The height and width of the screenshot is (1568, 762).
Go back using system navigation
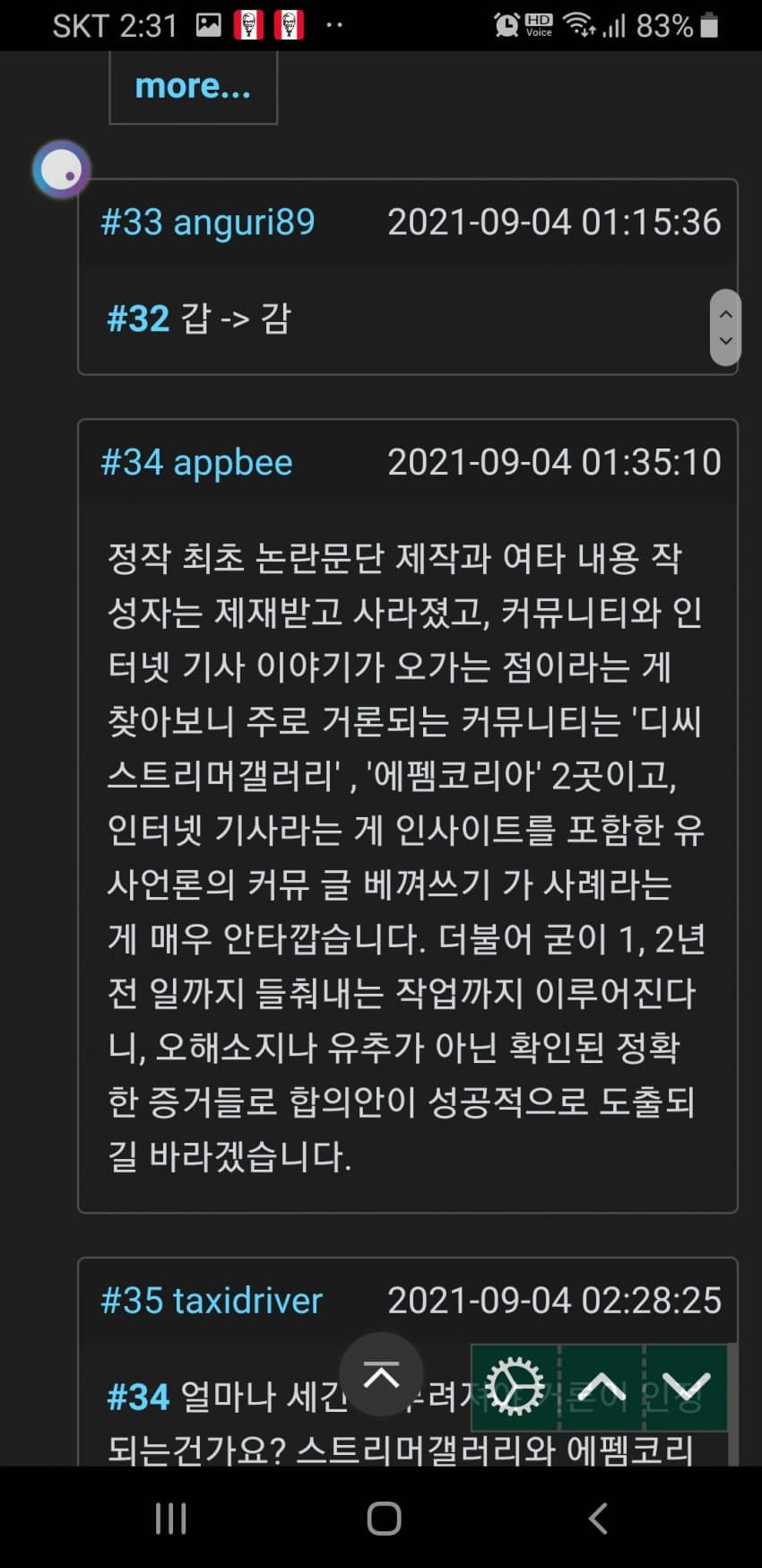point(598,1519)
